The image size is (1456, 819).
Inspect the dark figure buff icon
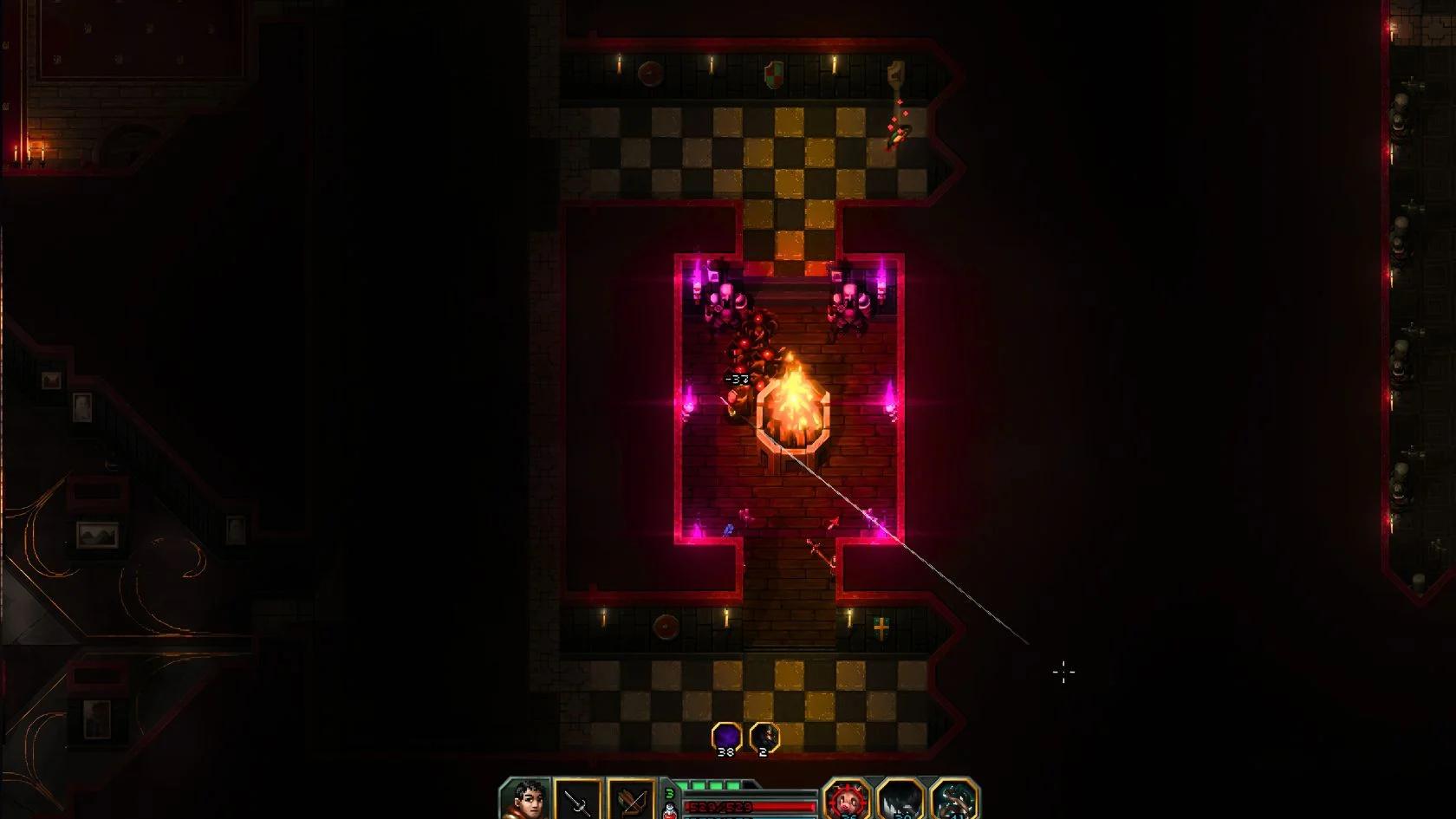click(x=764, y=737)
